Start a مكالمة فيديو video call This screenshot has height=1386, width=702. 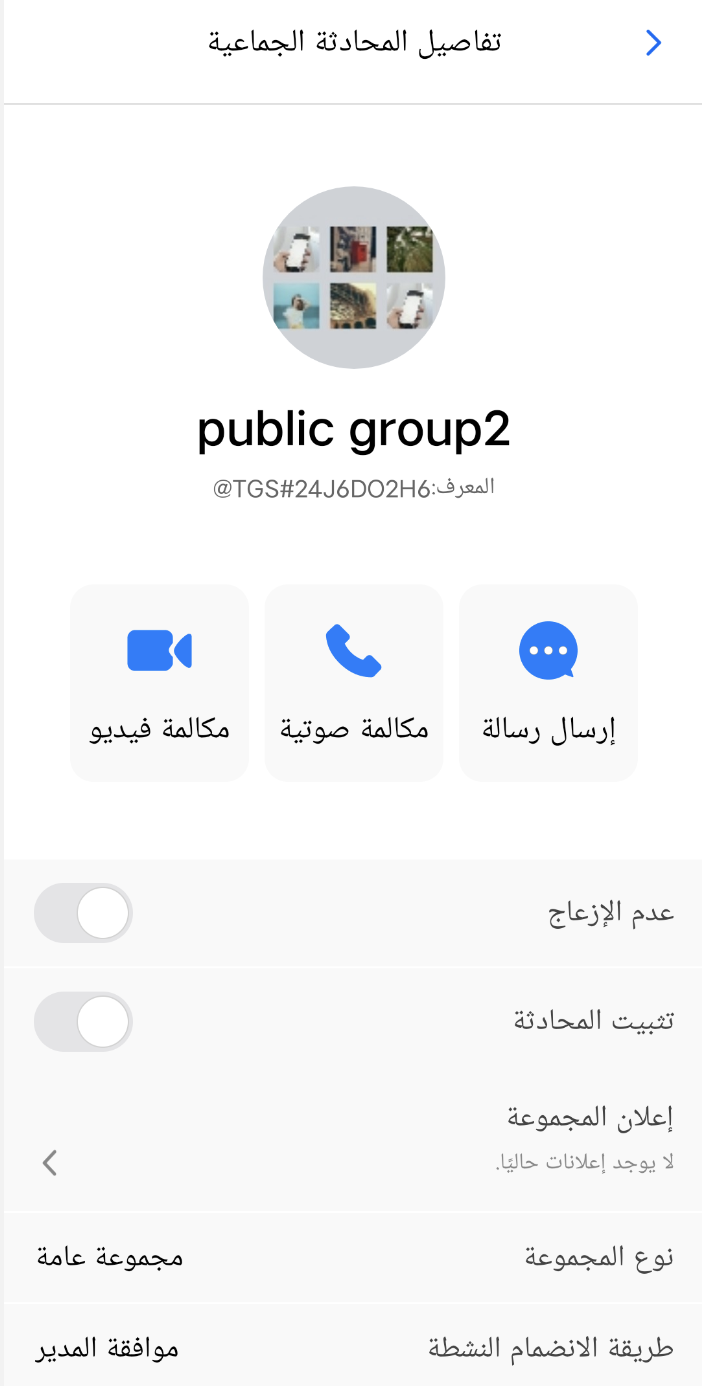click(x=159, y=682)
